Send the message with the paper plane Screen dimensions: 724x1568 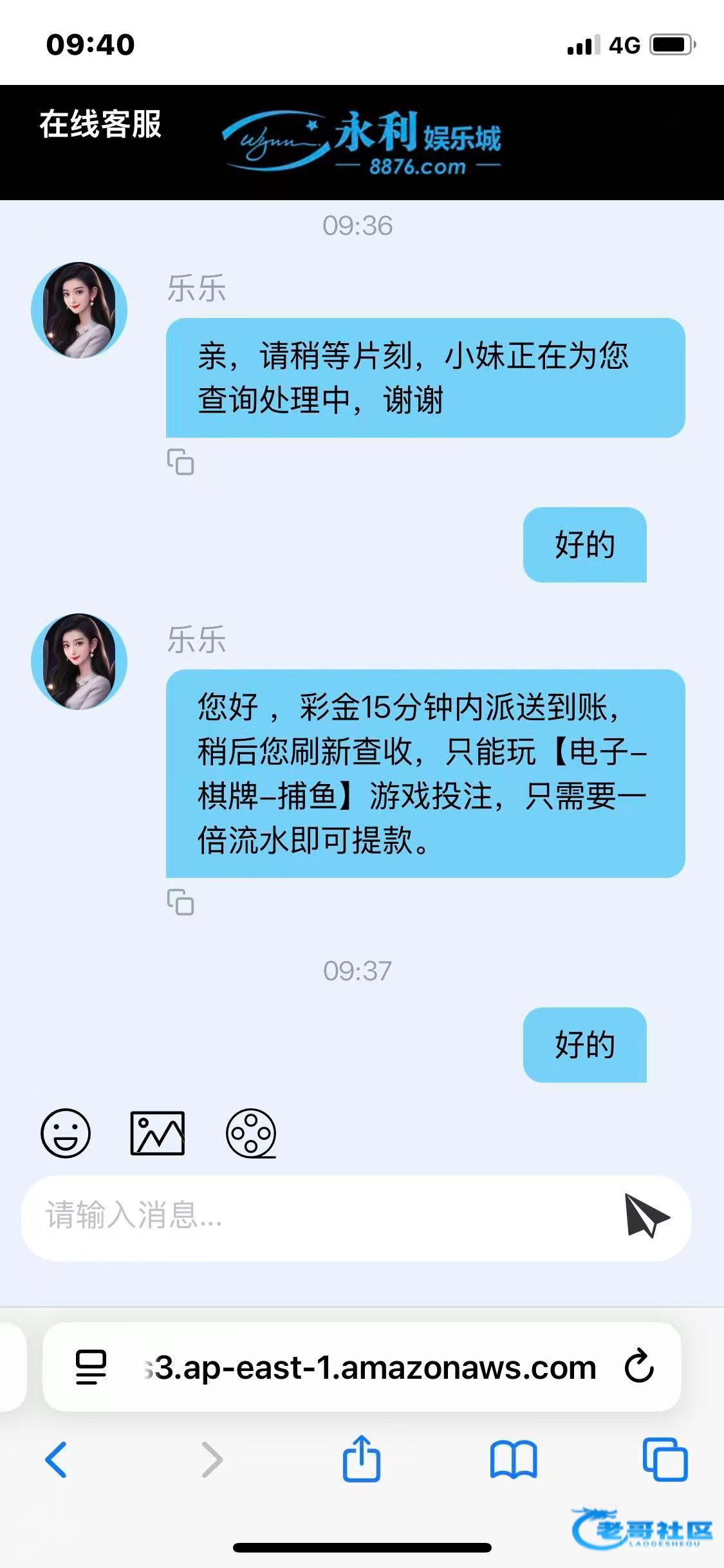click(646, 1216)
